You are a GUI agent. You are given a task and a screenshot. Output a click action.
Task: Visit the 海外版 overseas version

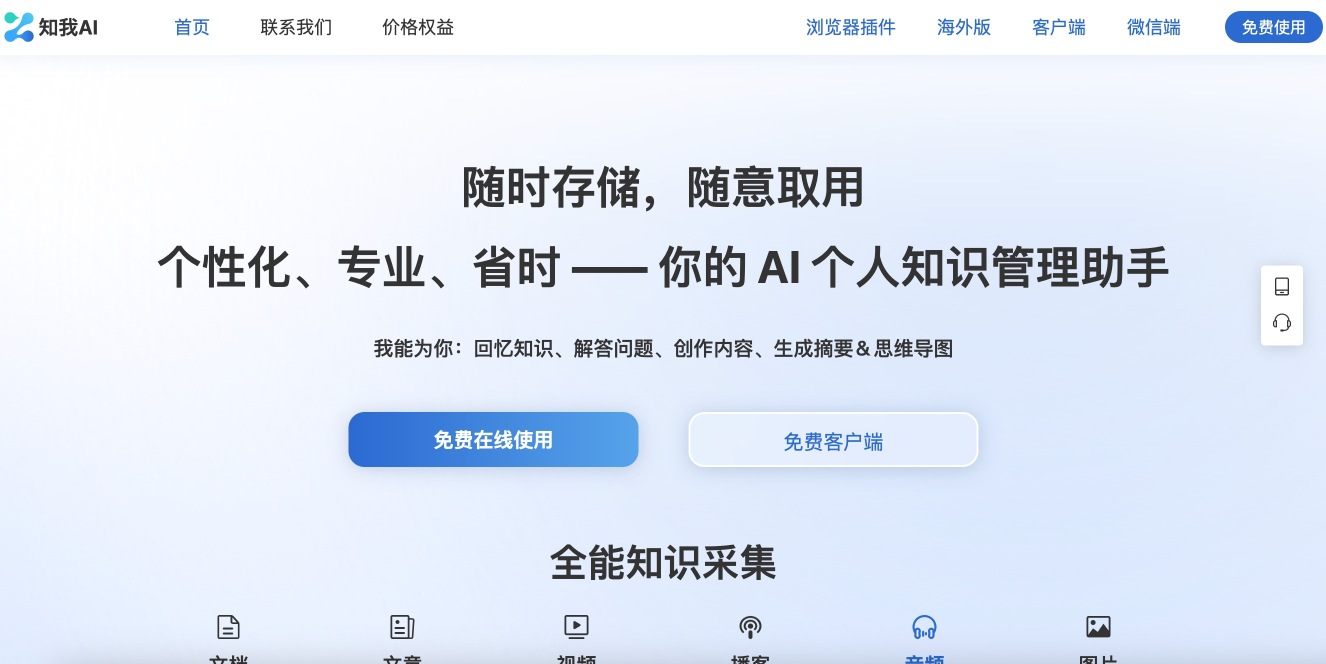(964, 27)
